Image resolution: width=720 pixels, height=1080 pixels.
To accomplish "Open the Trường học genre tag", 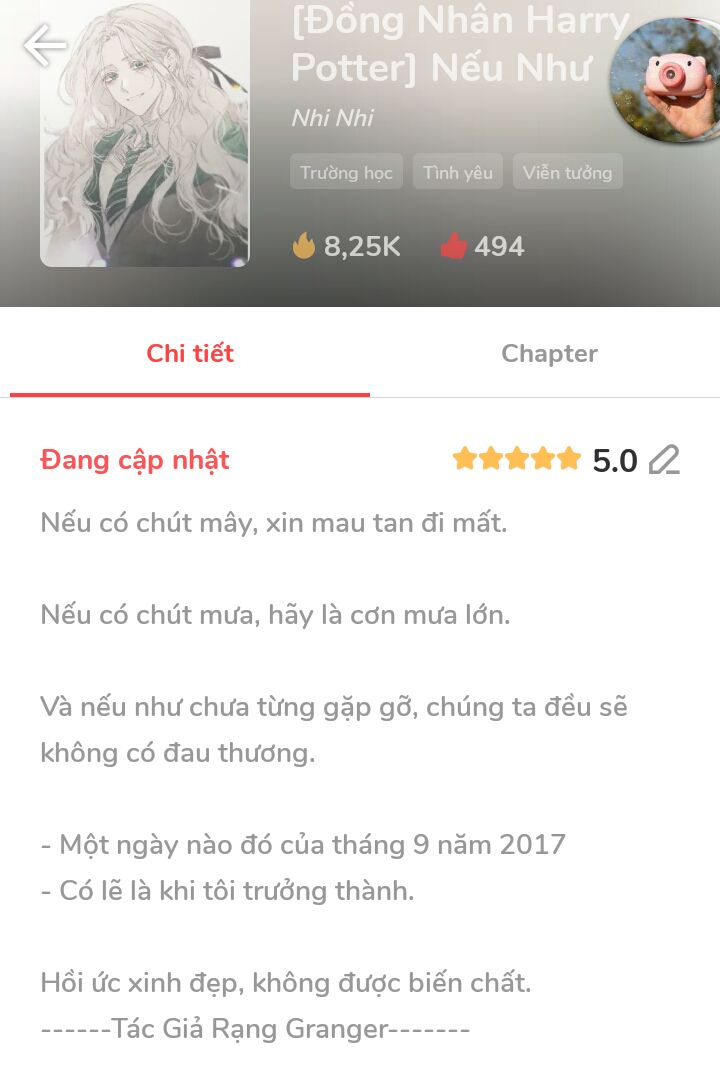I will (x=346, y=172).
